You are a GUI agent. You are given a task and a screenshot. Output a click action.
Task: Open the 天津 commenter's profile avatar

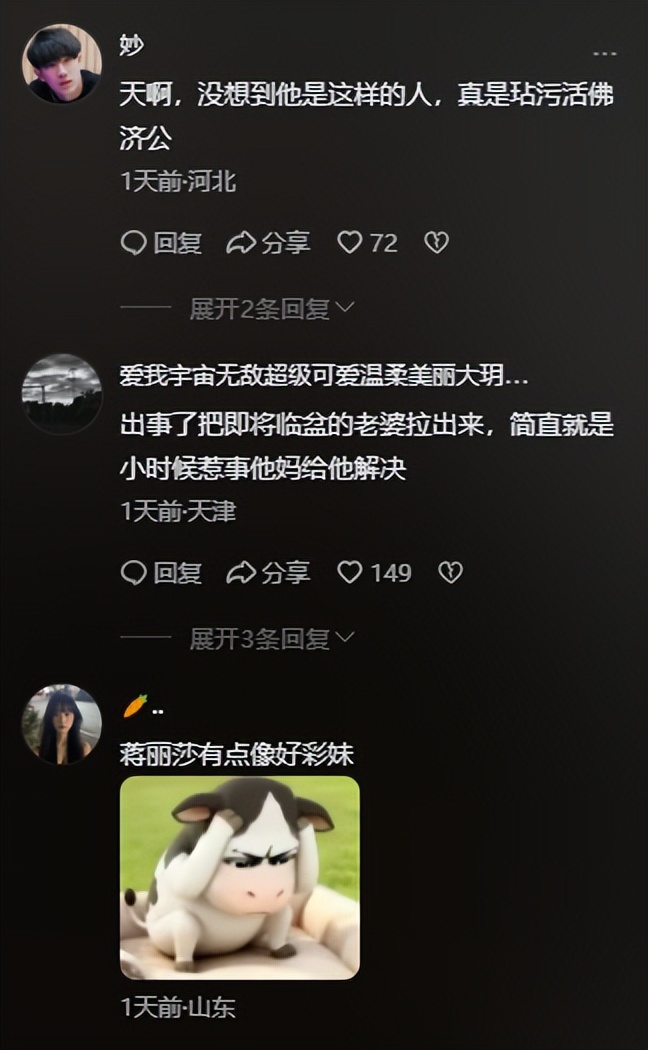[x=62, y=393]
